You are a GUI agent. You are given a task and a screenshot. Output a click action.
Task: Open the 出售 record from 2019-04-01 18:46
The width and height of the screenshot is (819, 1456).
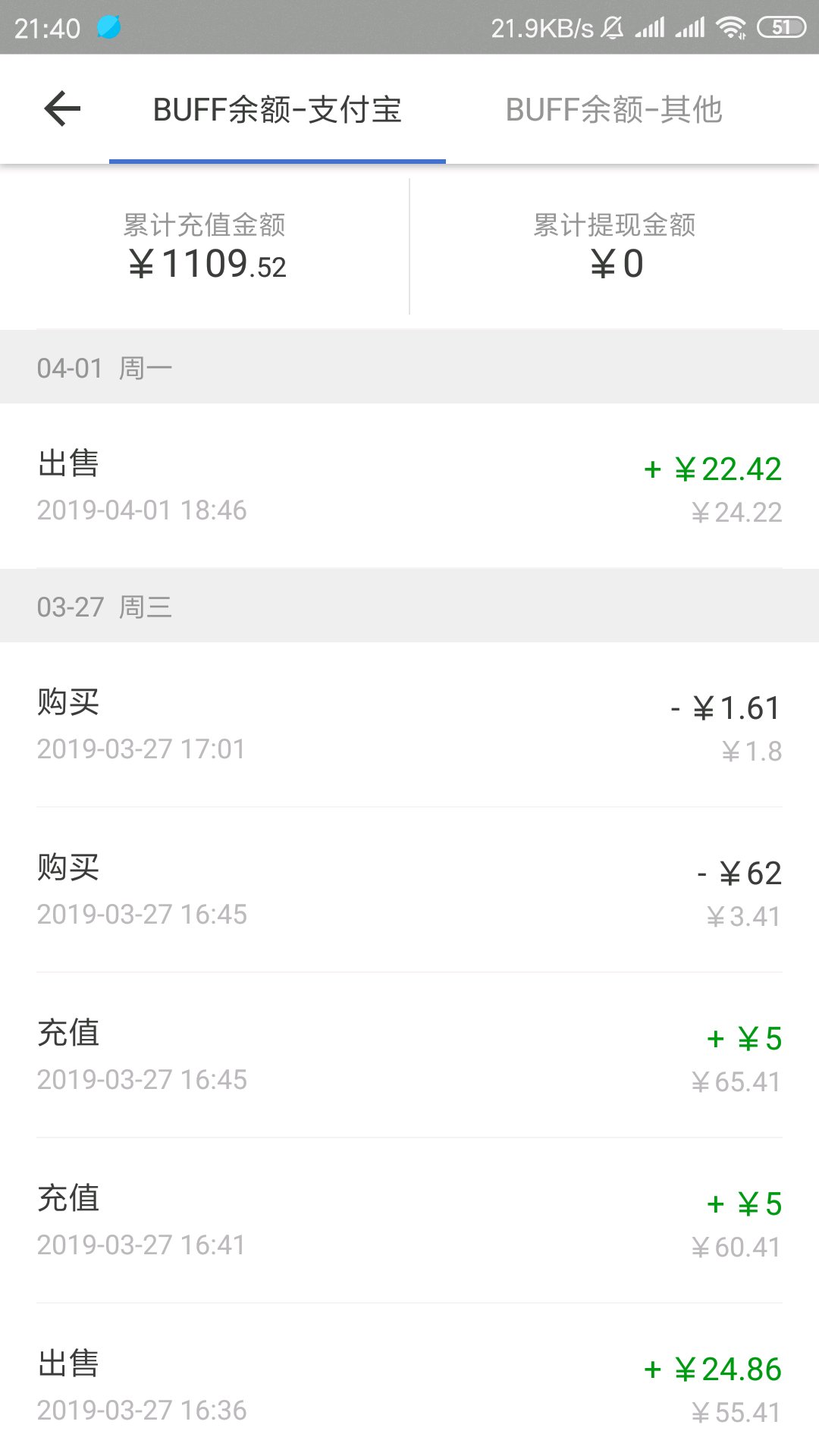click(409, 486)
